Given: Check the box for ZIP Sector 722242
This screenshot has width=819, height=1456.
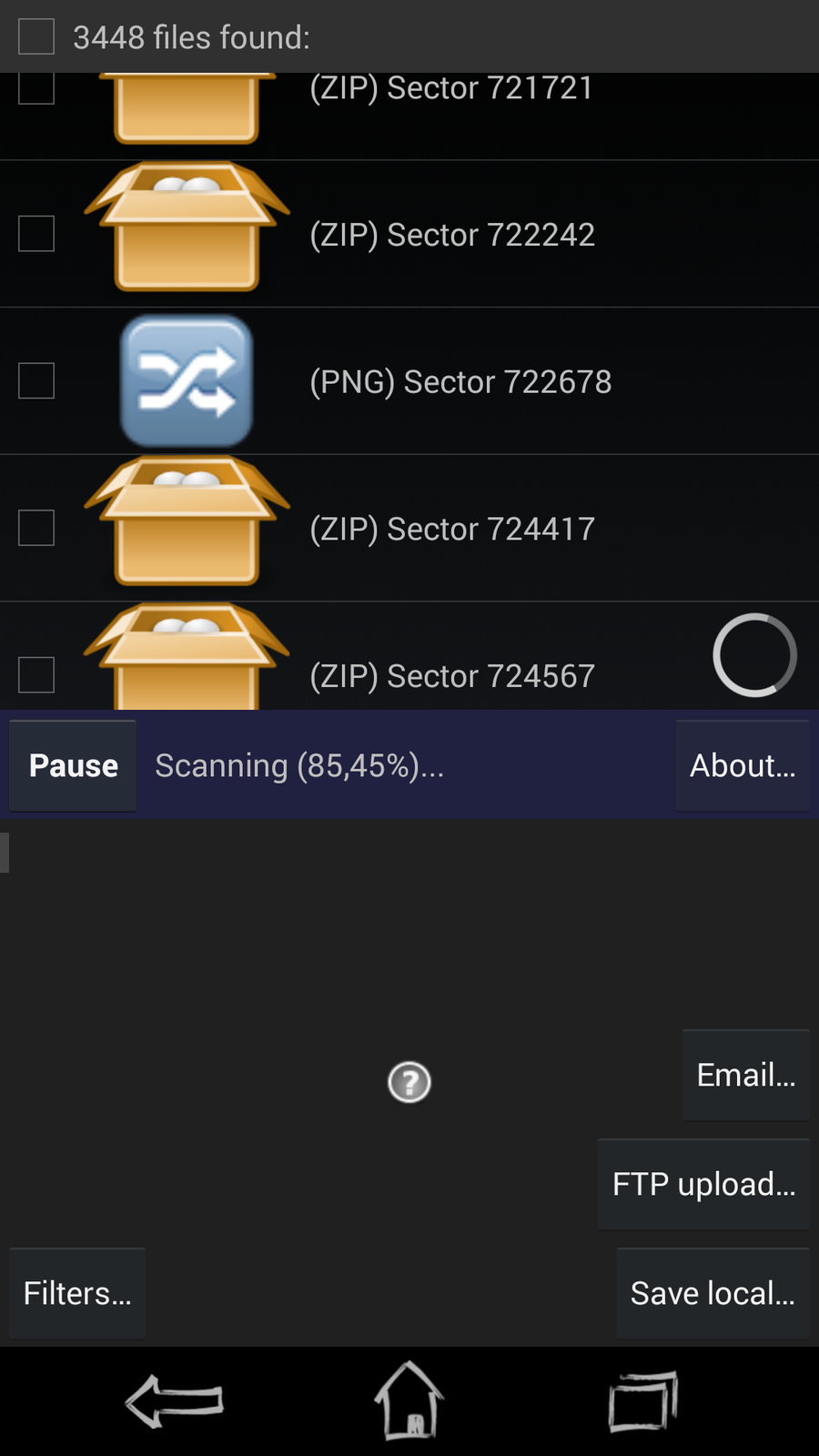Looking at the screenshot, I should [x=36, y=234].
